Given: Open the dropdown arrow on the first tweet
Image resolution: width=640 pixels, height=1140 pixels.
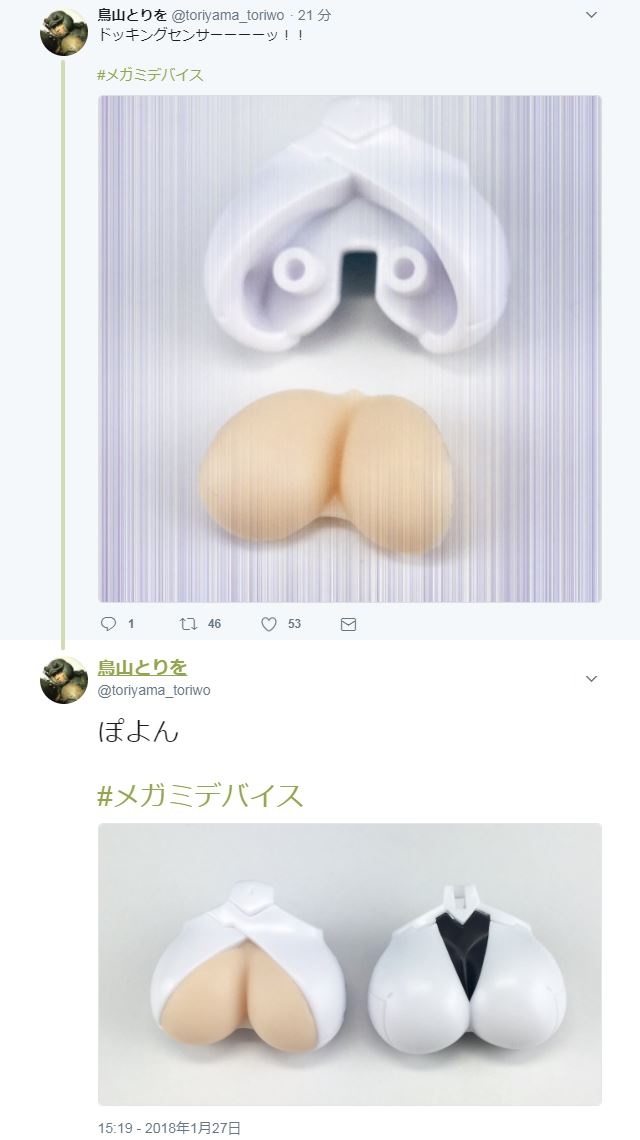Looking at the screenshot, I should click(x=591, y=15).
